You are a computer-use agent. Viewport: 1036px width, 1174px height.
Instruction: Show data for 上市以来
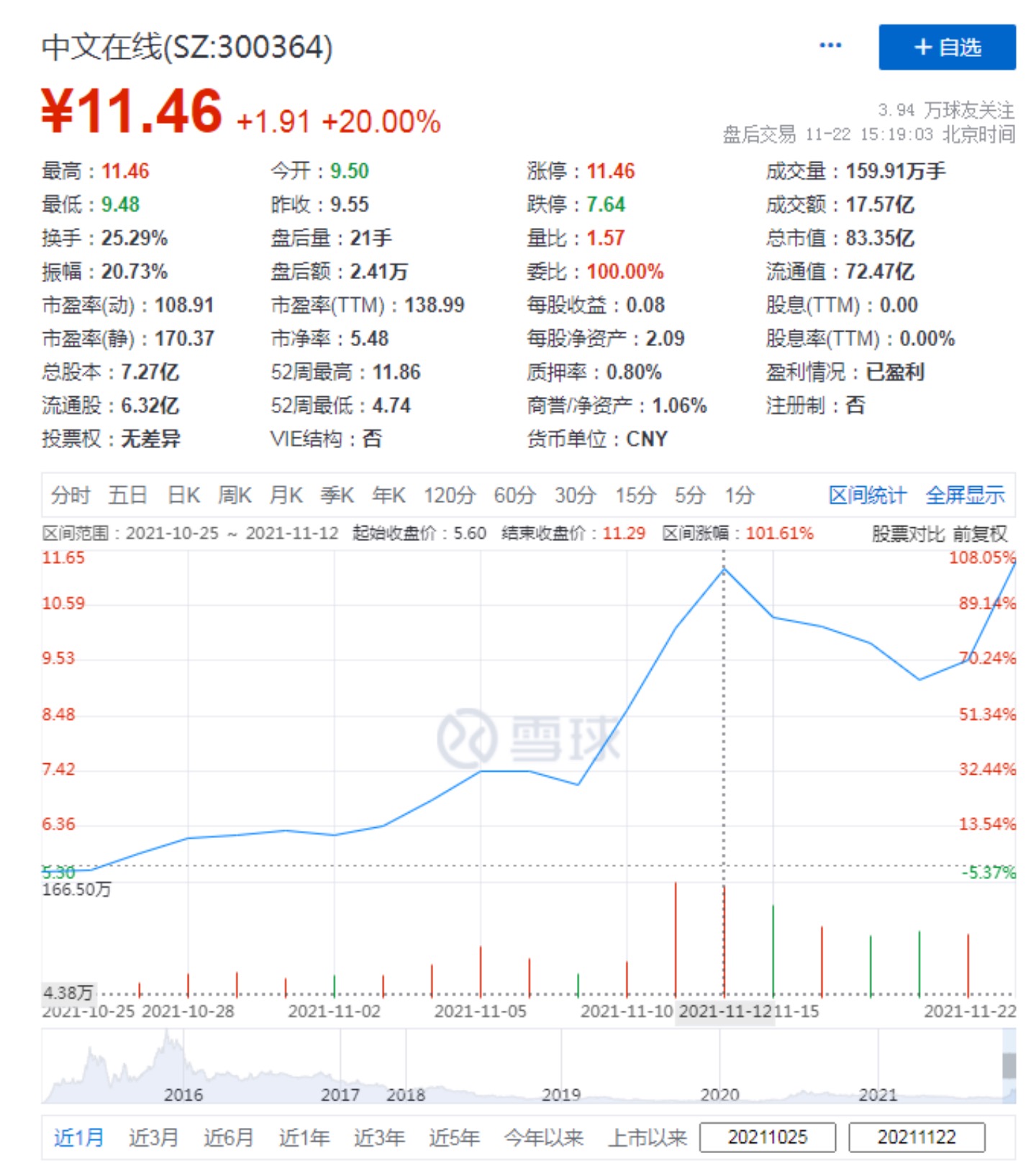647,1137
